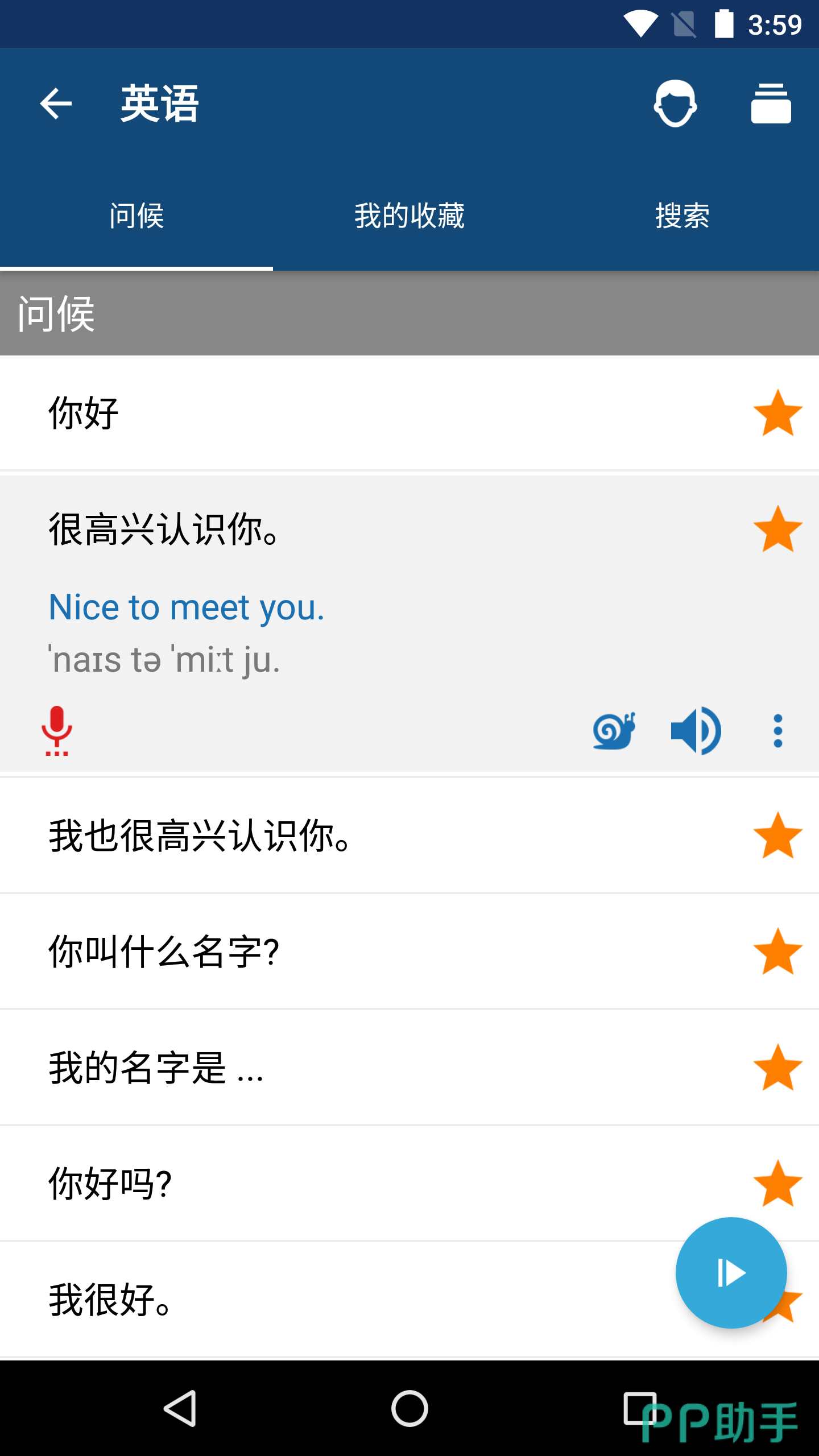Play the phrase audio with speaker icon

(x=696, y=731)
